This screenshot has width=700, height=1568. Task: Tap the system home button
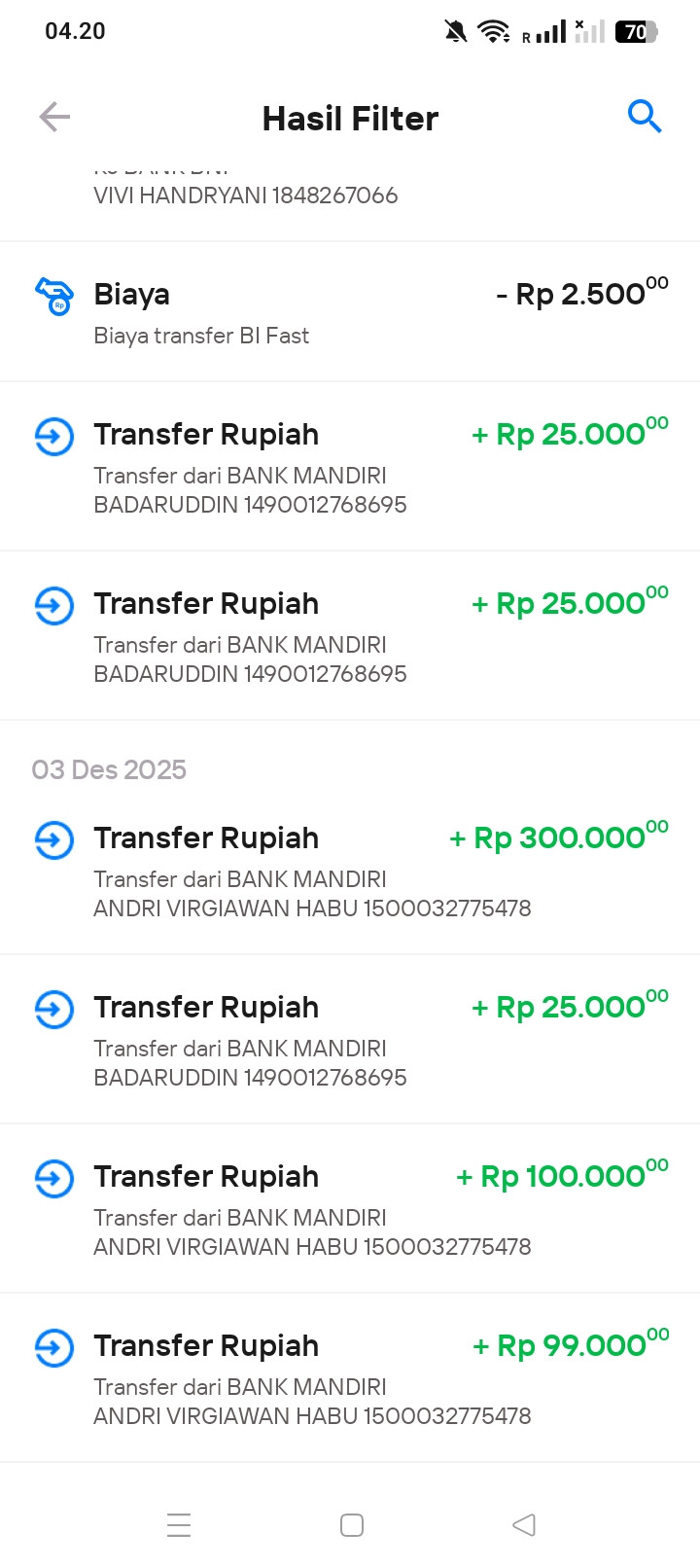point(352,1524)
